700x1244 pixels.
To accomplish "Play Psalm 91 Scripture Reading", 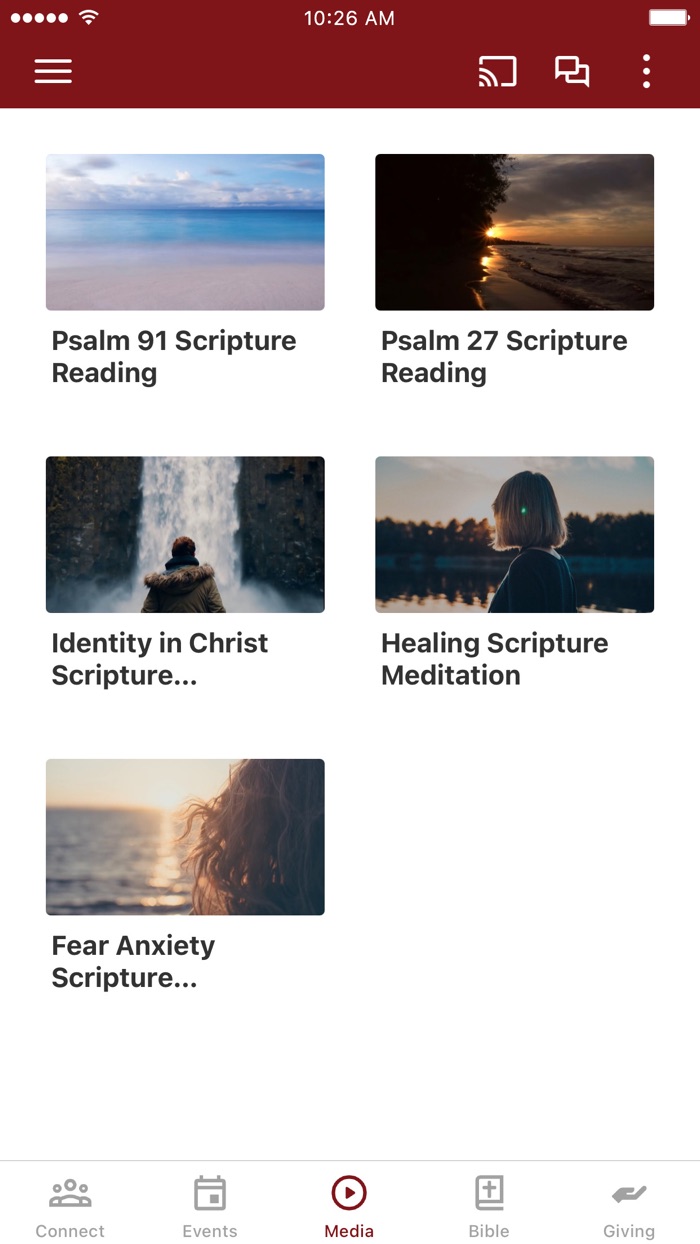I will point(185,233).
